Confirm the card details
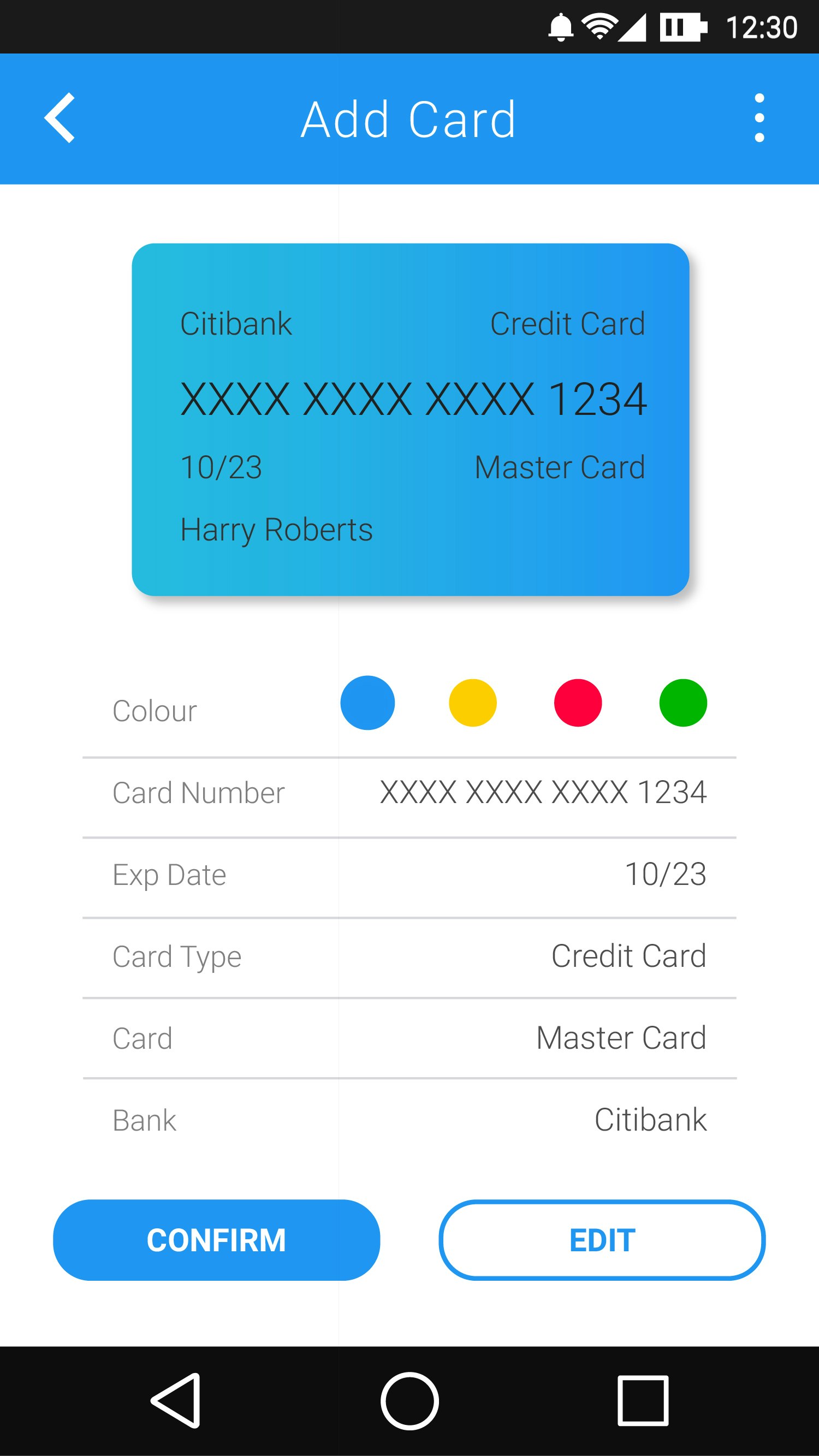Screen dimensions: 819x1456 click(216, 1240)
